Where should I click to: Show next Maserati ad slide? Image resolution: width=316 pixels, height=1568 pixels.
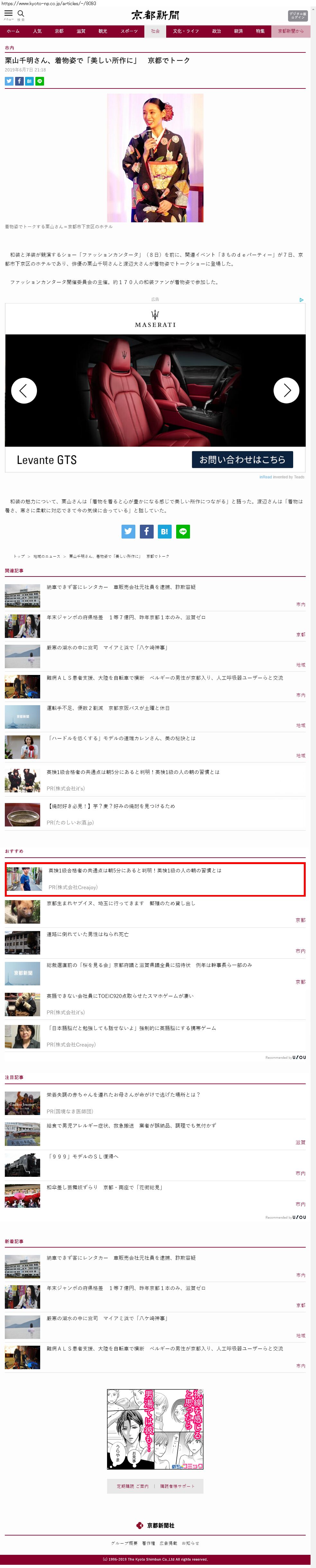286,390
